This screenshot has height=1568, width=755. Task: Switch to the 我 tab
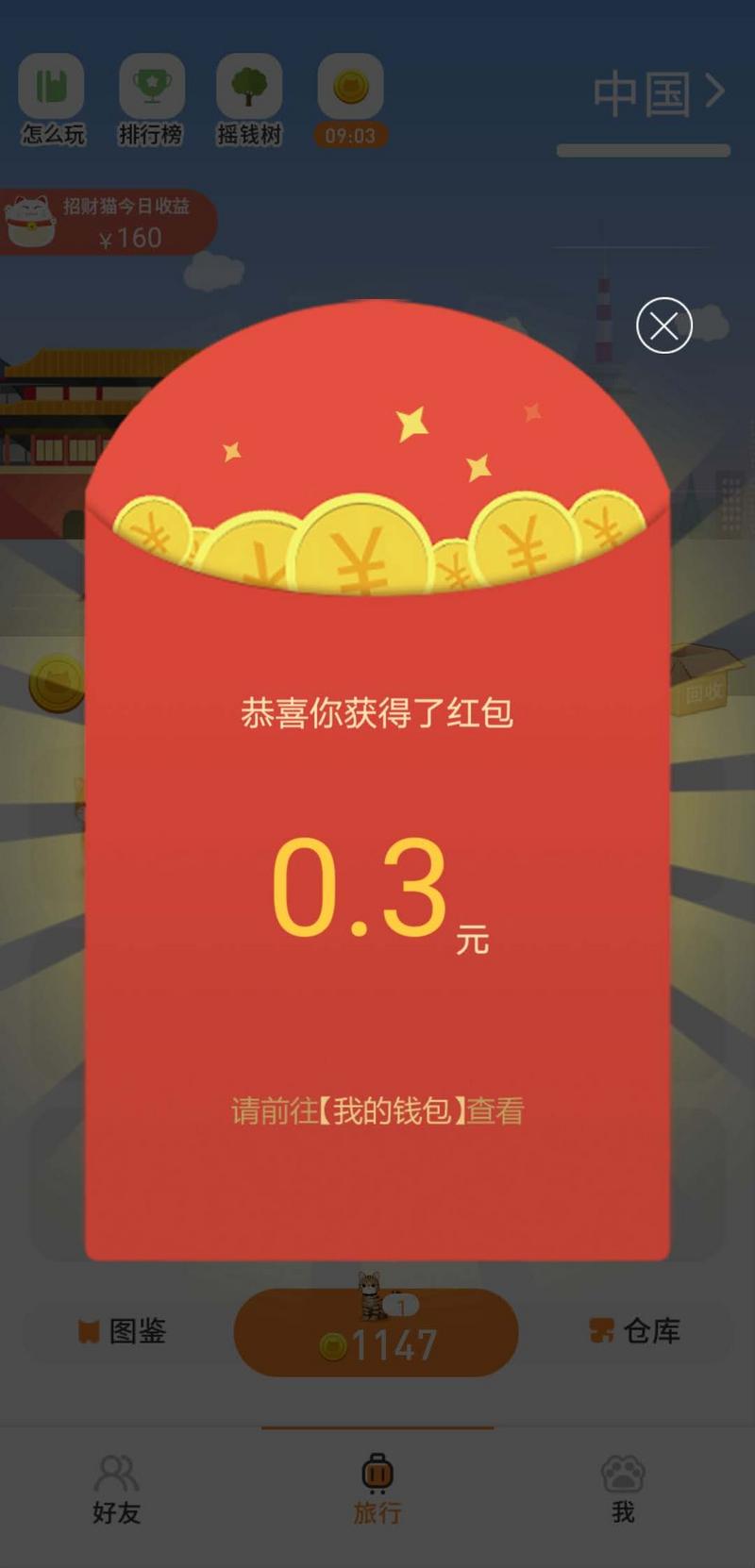(x=623, y=1489)
